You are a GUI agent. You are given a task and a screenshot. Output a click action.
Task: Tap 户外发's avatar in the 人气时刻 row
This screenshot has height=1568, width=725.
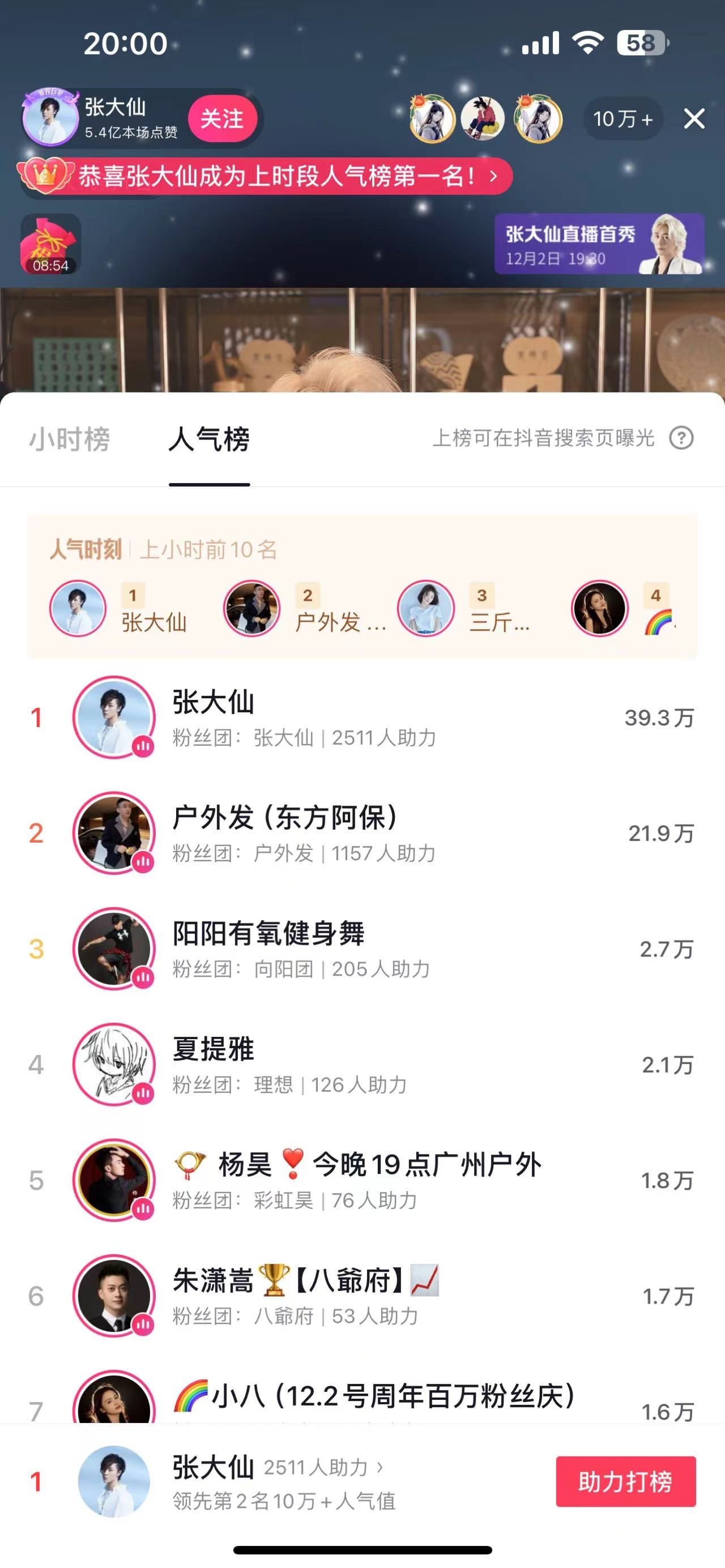pyautogui.click(x=252, y=609)
